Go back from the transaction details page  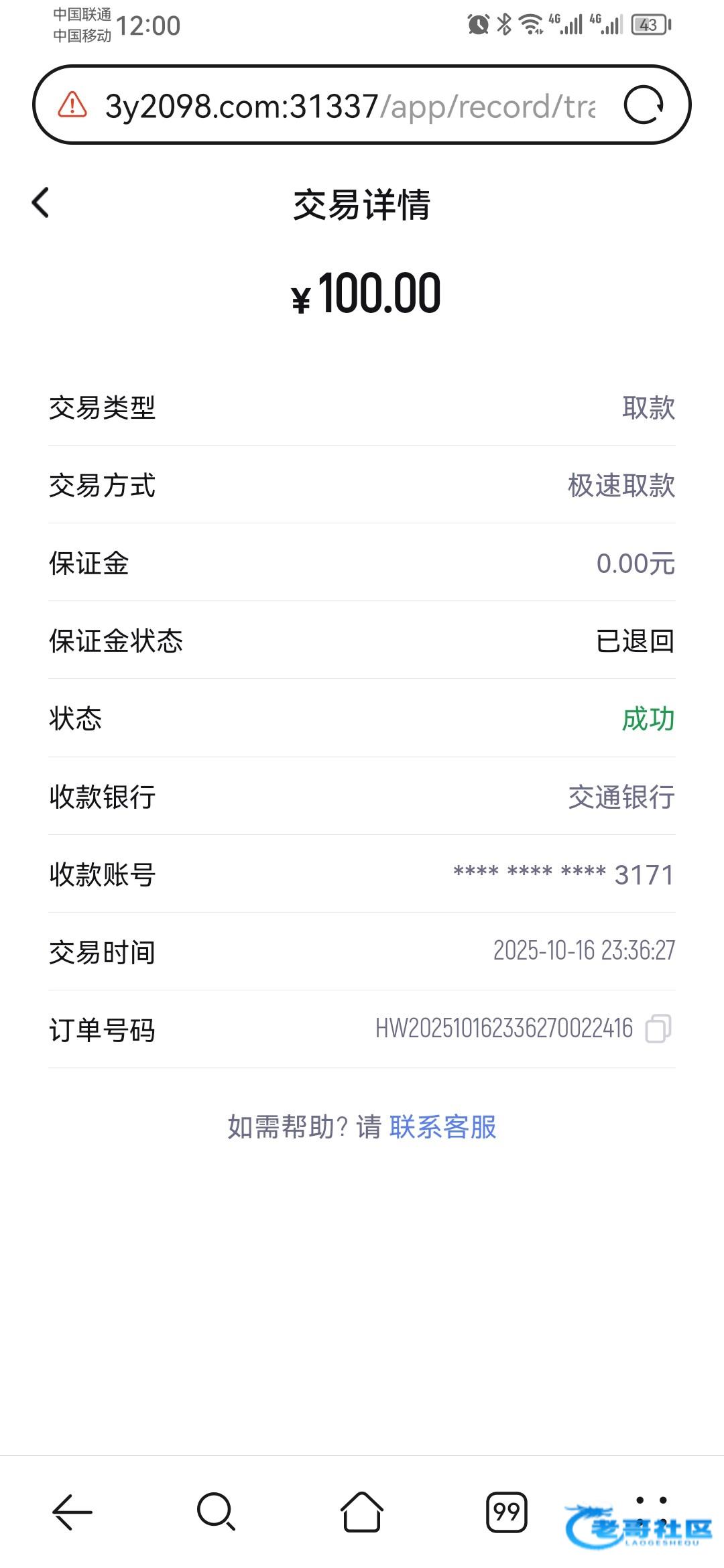[41, 202]
